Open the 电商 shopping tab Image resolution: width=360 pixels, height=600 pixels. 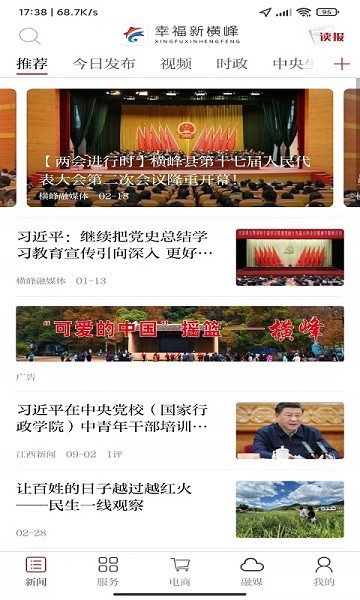(180, 571)
